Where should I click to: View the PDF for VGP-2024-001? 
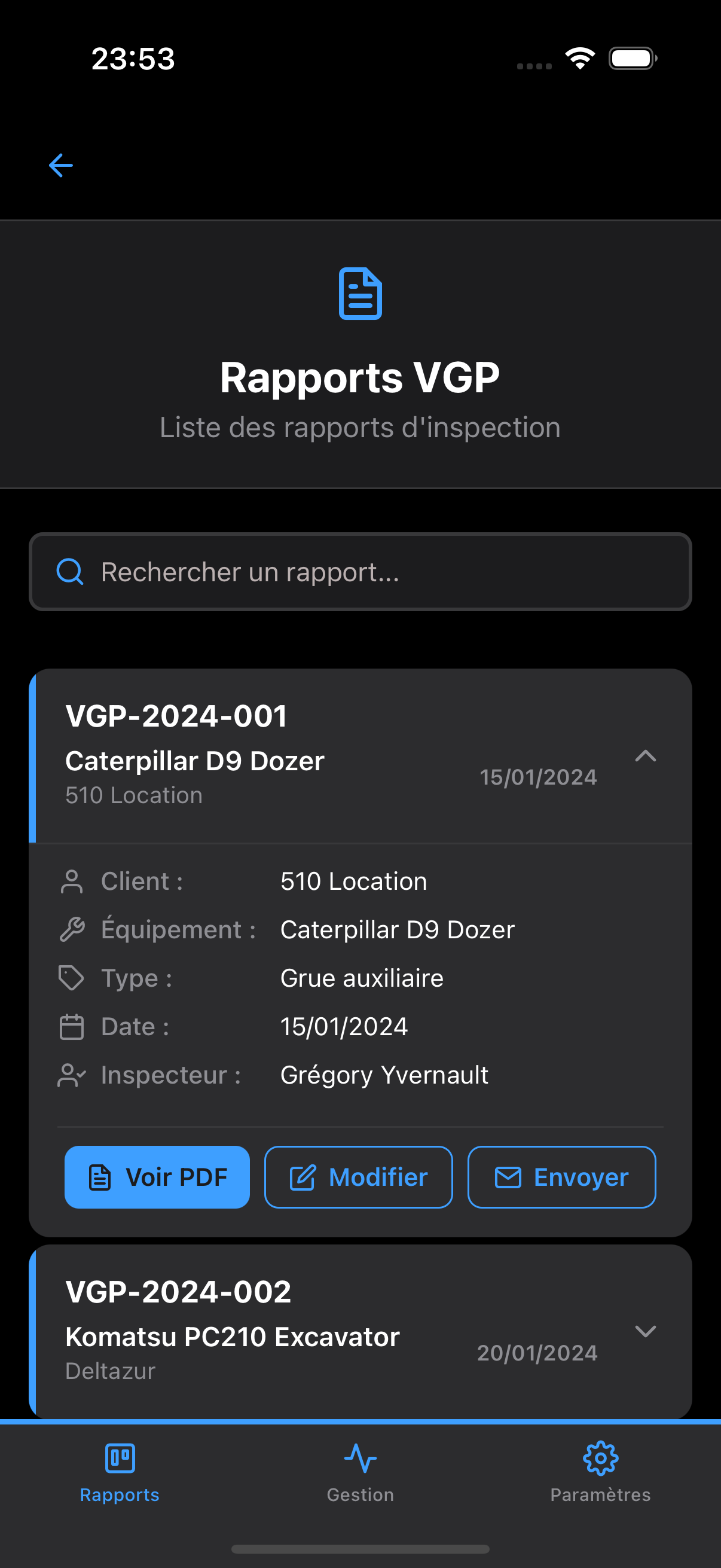tap(157, 1177)
